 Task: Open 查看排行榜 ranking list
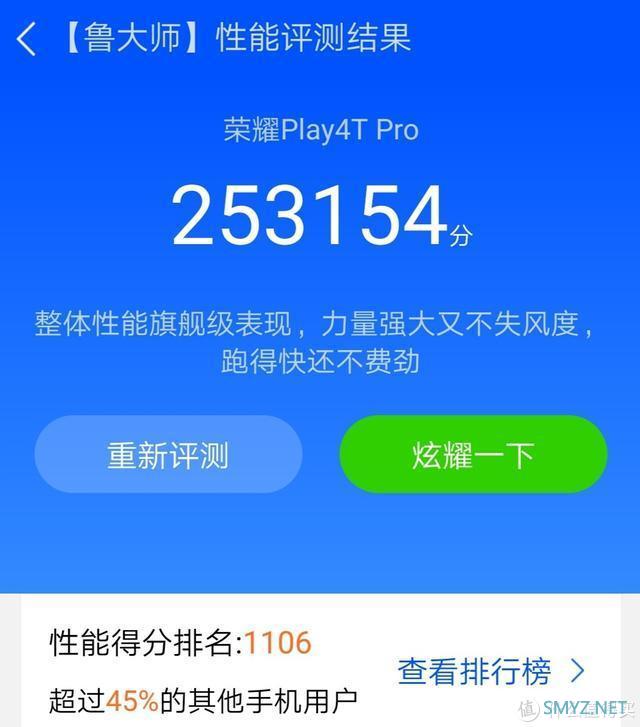490,670
